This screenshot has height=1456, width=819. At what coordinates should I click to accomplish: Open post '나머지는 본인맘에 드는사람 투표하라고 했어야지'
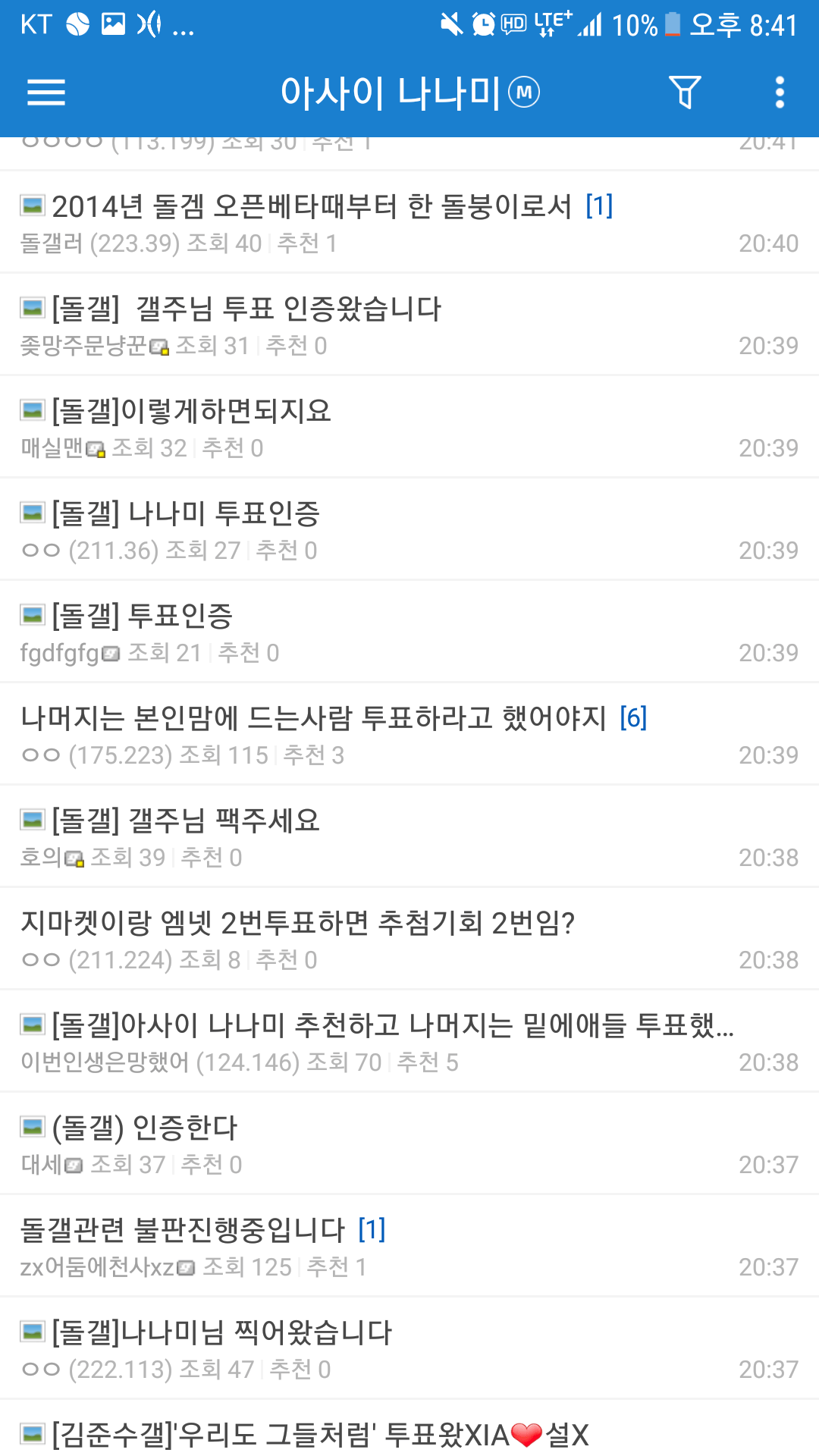coord(313,718)
